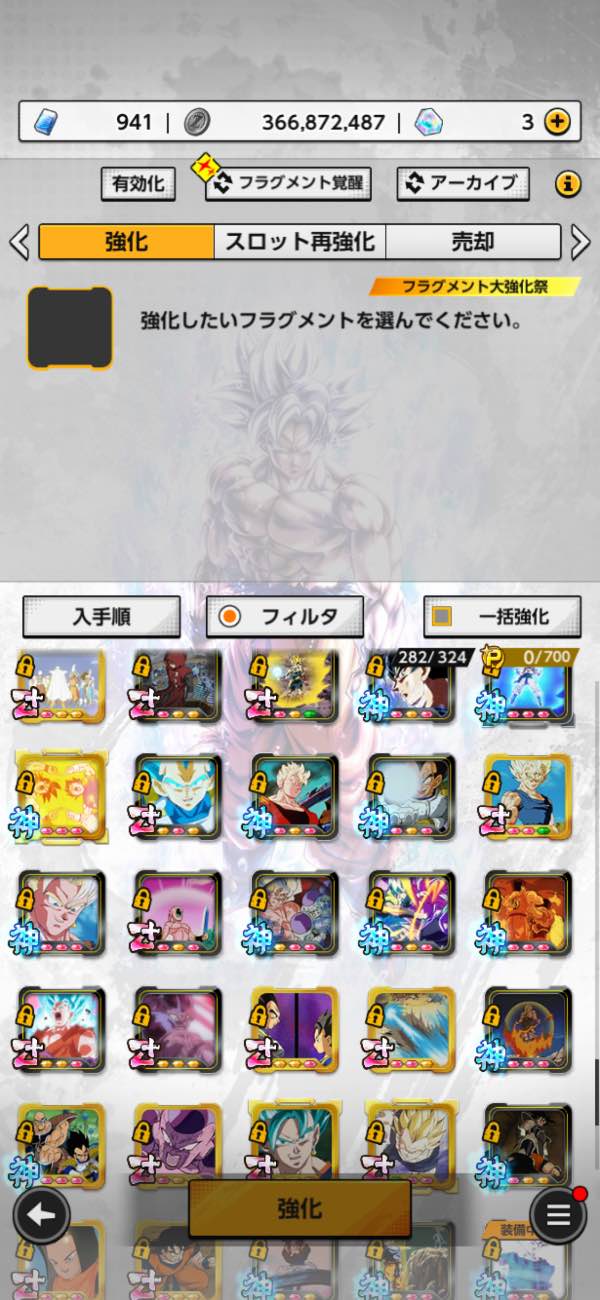Open the アーカイブ button
600x1300 pixels.
coord(463,183)
